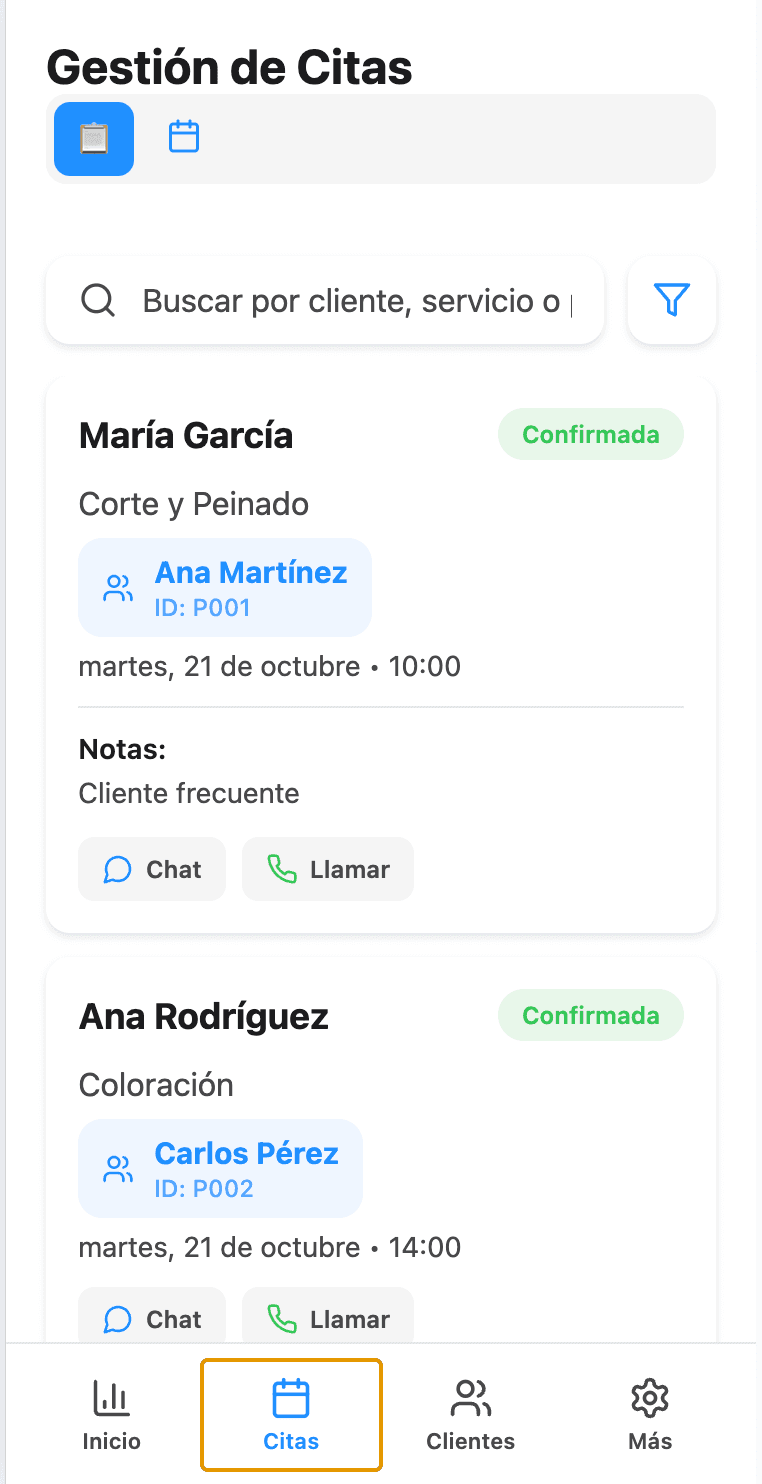Viewport: 762px width, 1484px height.
Task: Open the filter options
Action: (x=672, y=300)
